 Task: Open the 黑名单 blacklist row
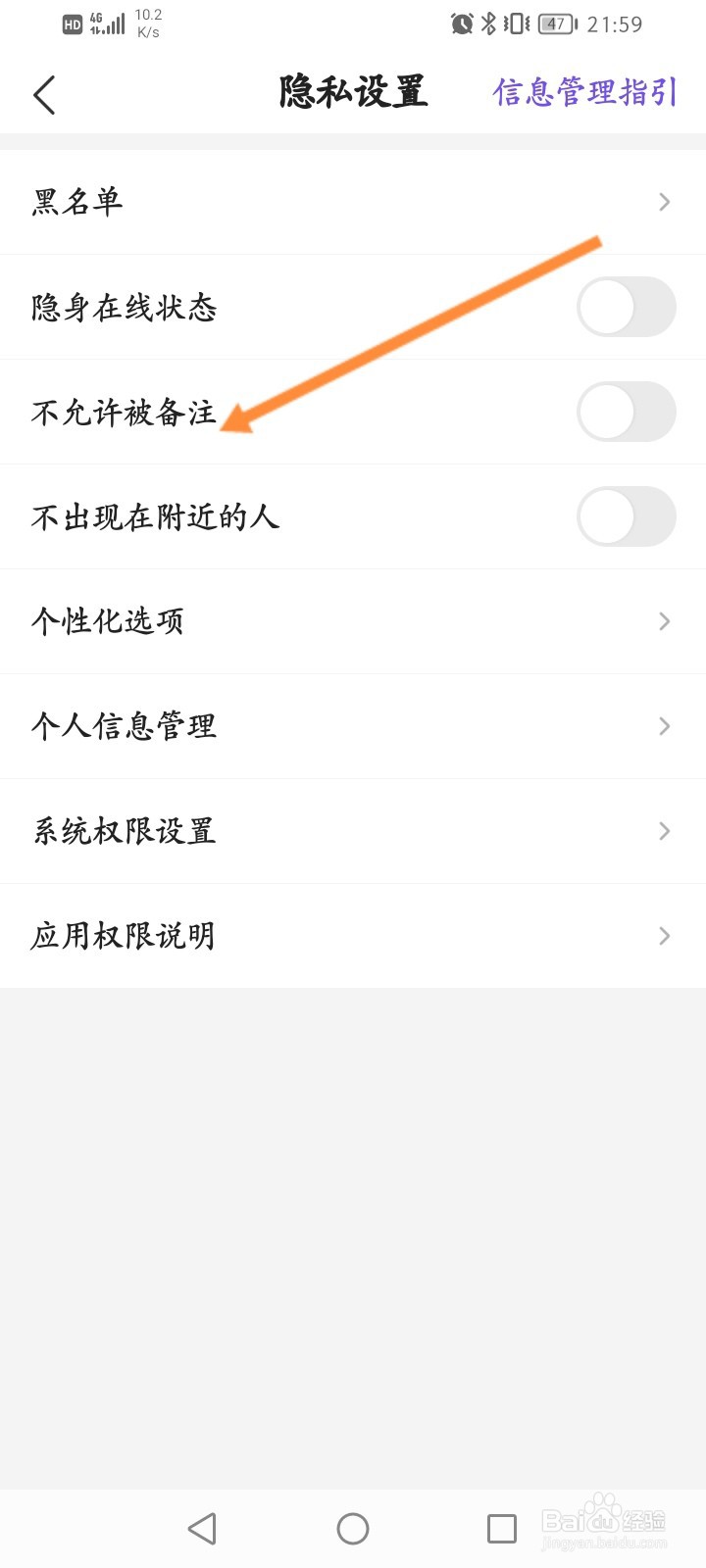tap(353, 202)
